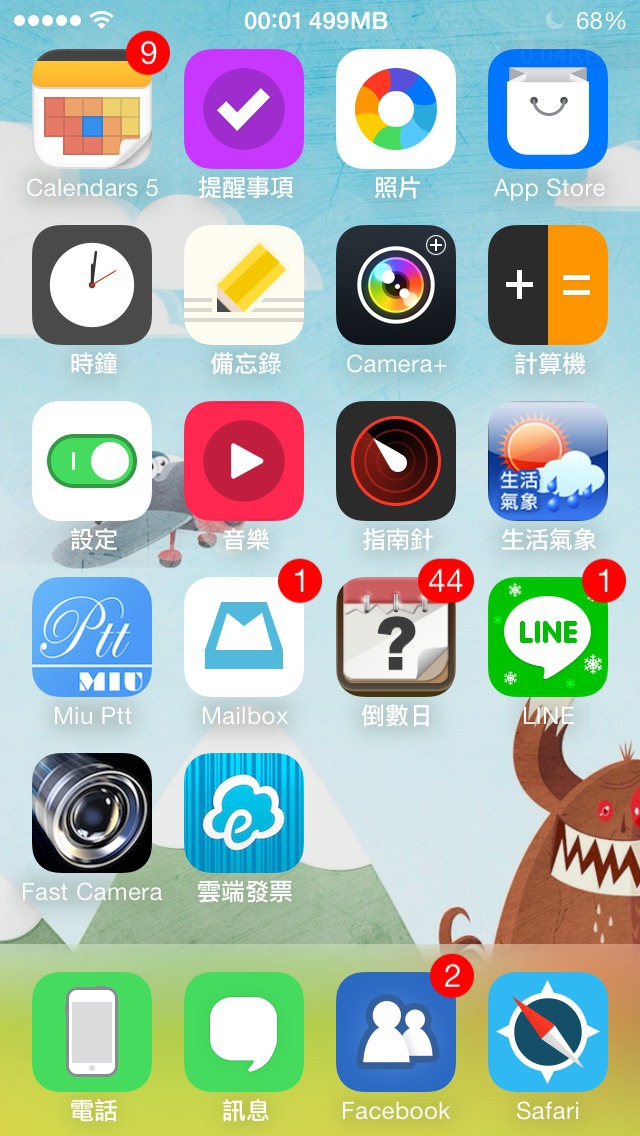Launch the 音樂 music app
The width and height of the screenshot is (640, 1136).
point(244,461)
